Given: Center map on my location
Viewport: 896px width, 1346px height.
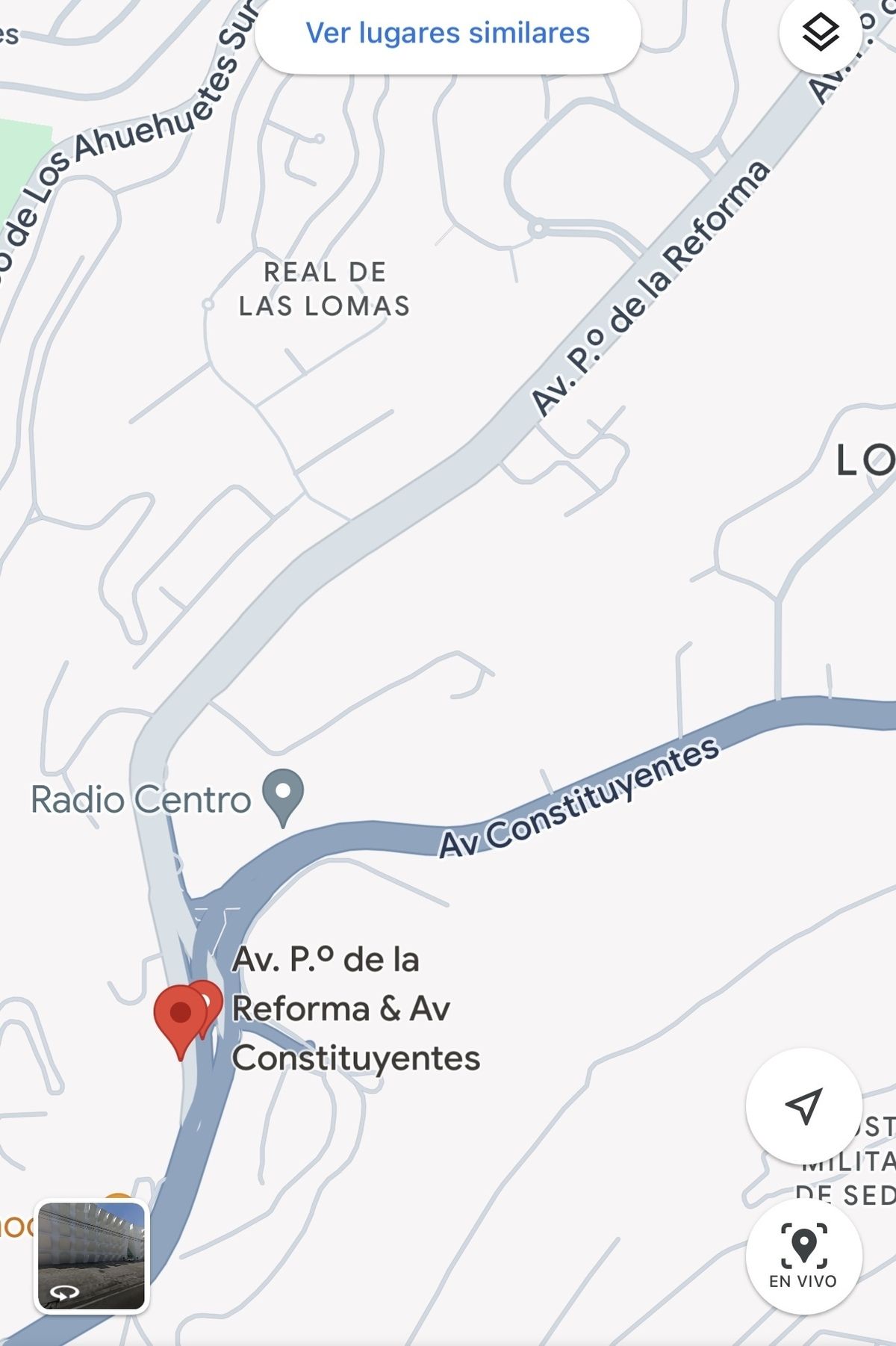Looking at the screenshot, I should coord(803,1106).
